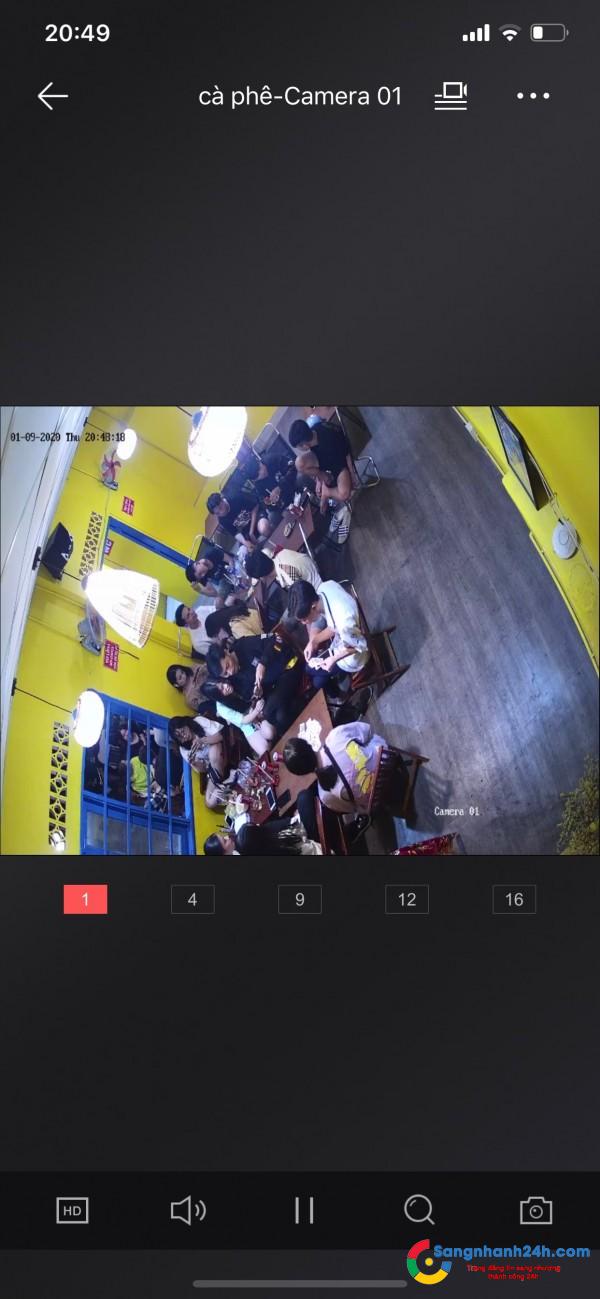Switch to the 4-camera grid
This screenshot has width=600, height=1299.
coord(192,899)
